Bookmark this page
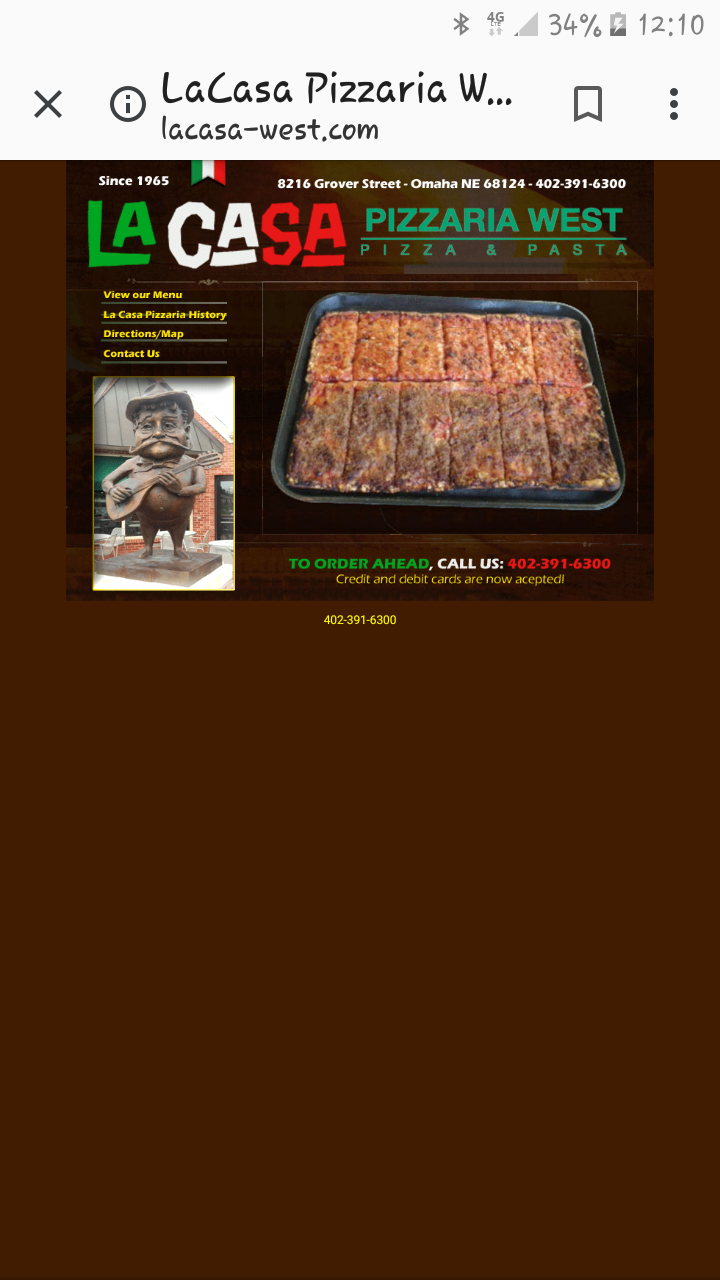 point(588,104)
